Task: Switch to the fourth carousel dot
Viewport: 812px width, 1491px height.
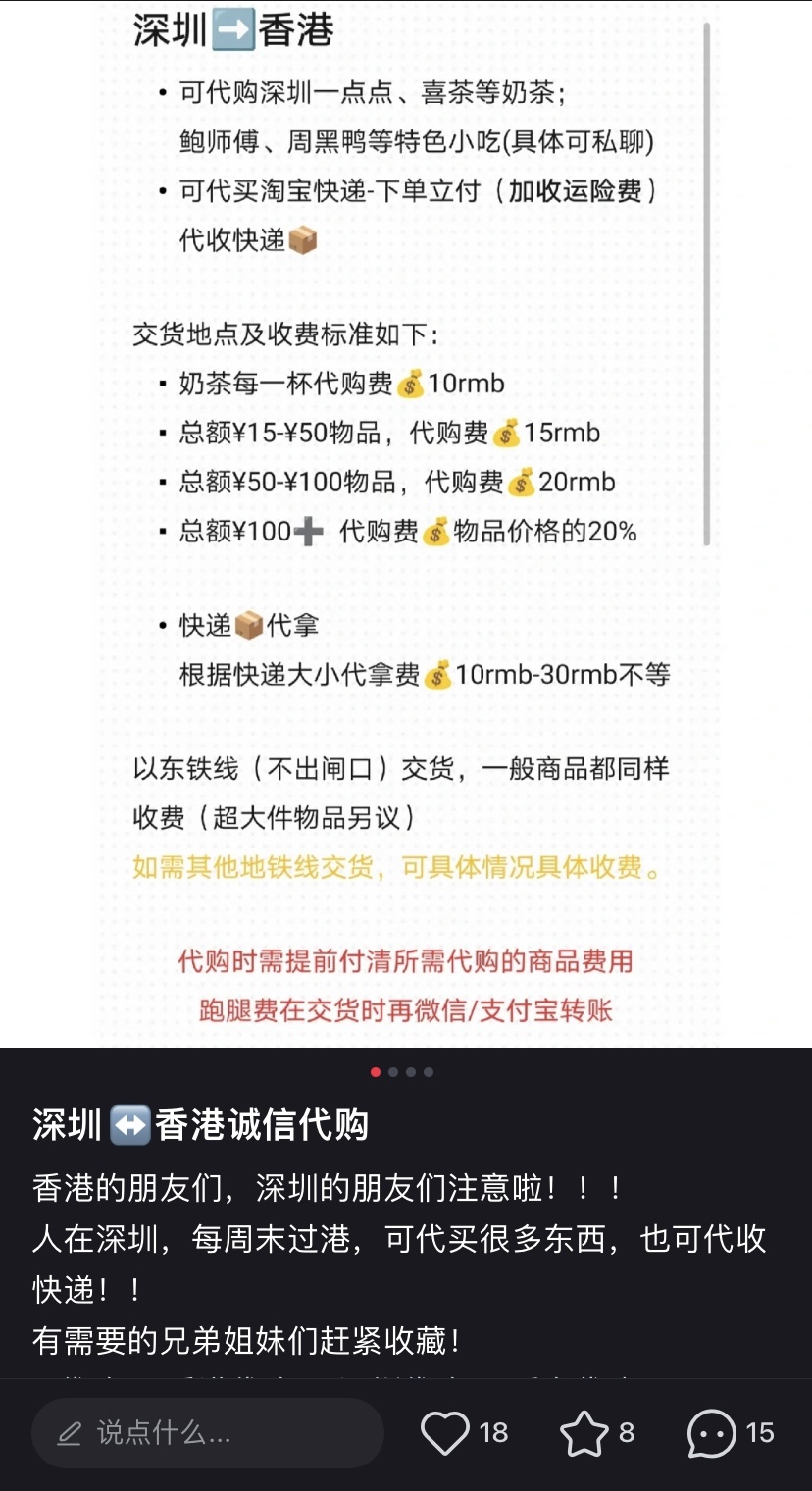Action: (428, 1072)
